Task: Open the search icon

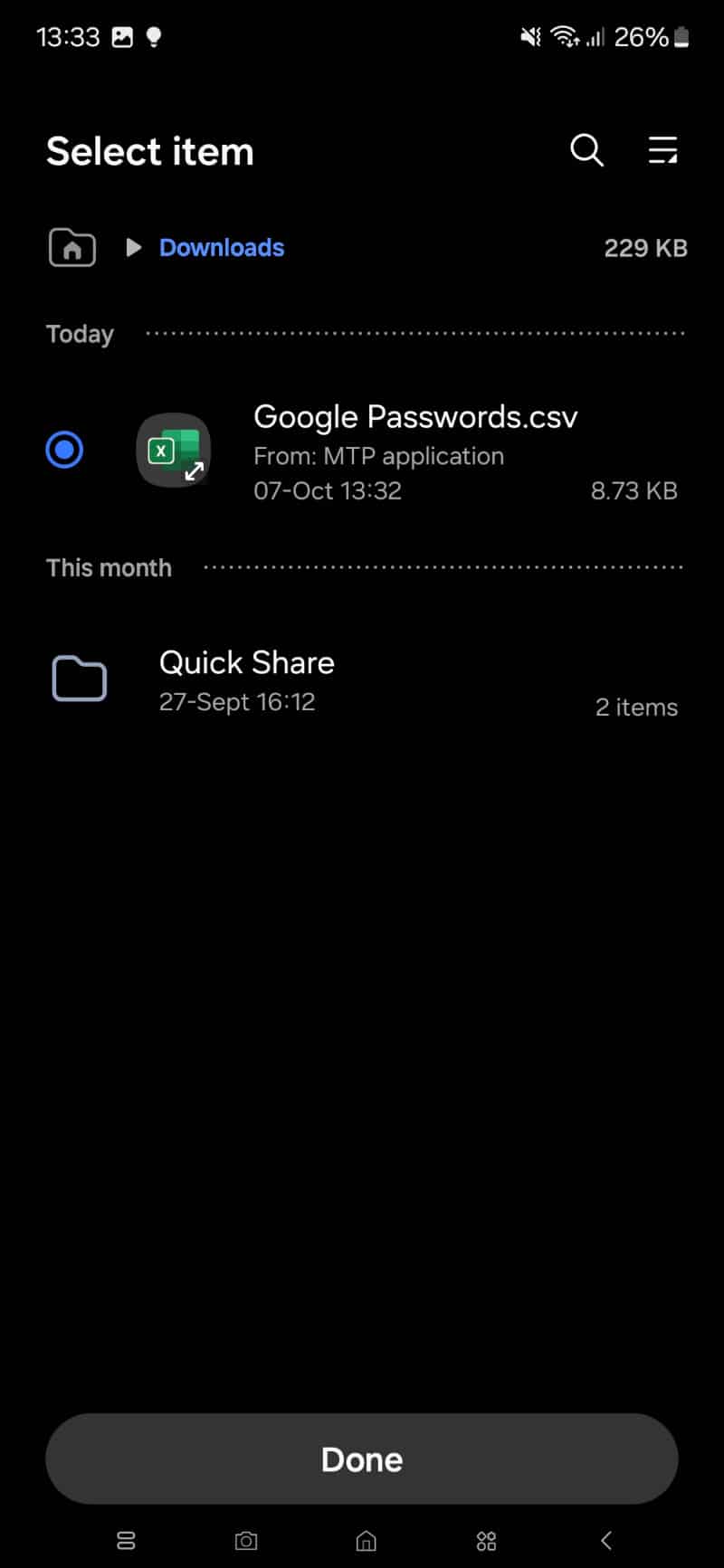Action: [586, 150]
